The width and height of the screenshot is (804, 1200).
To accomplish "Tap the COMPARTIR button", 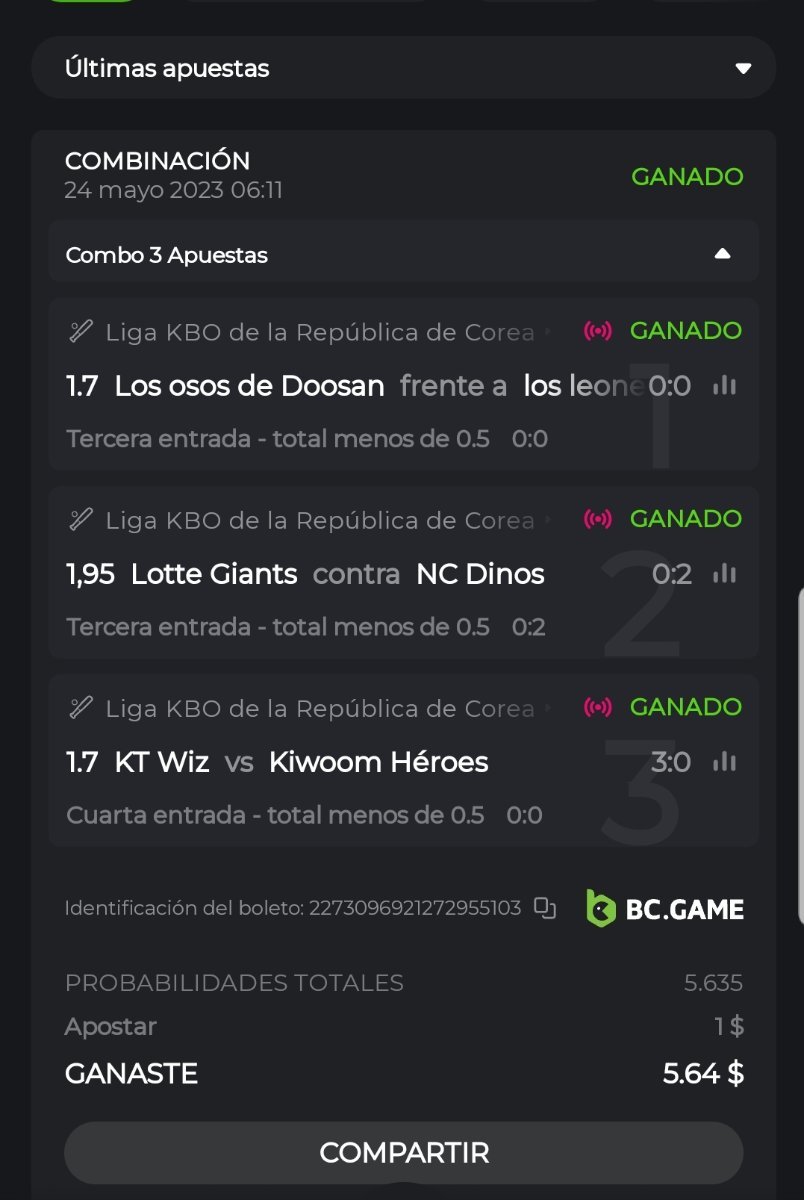I will tap(403, 1152).
